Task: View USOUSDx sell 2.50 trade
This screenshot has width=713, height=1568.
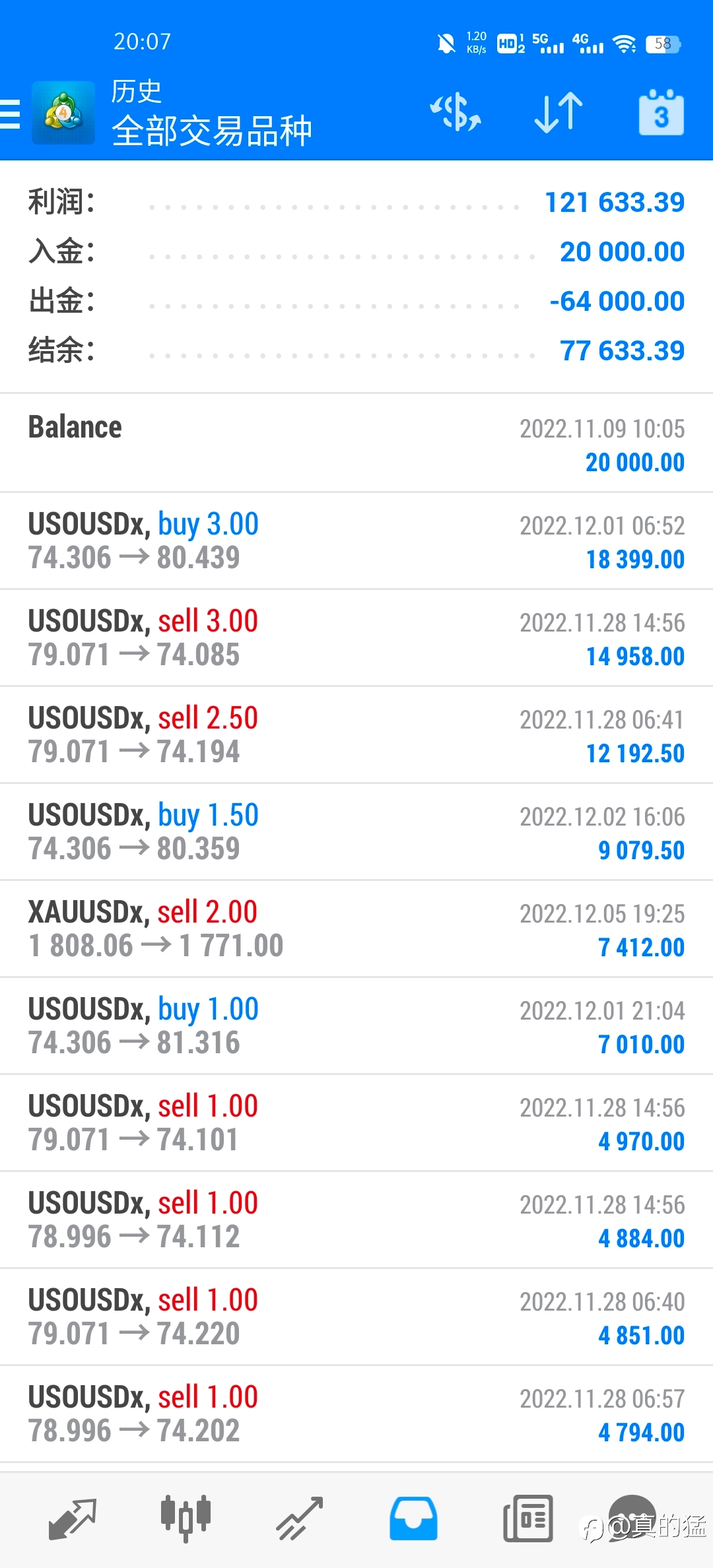Action: coord(356,735)
